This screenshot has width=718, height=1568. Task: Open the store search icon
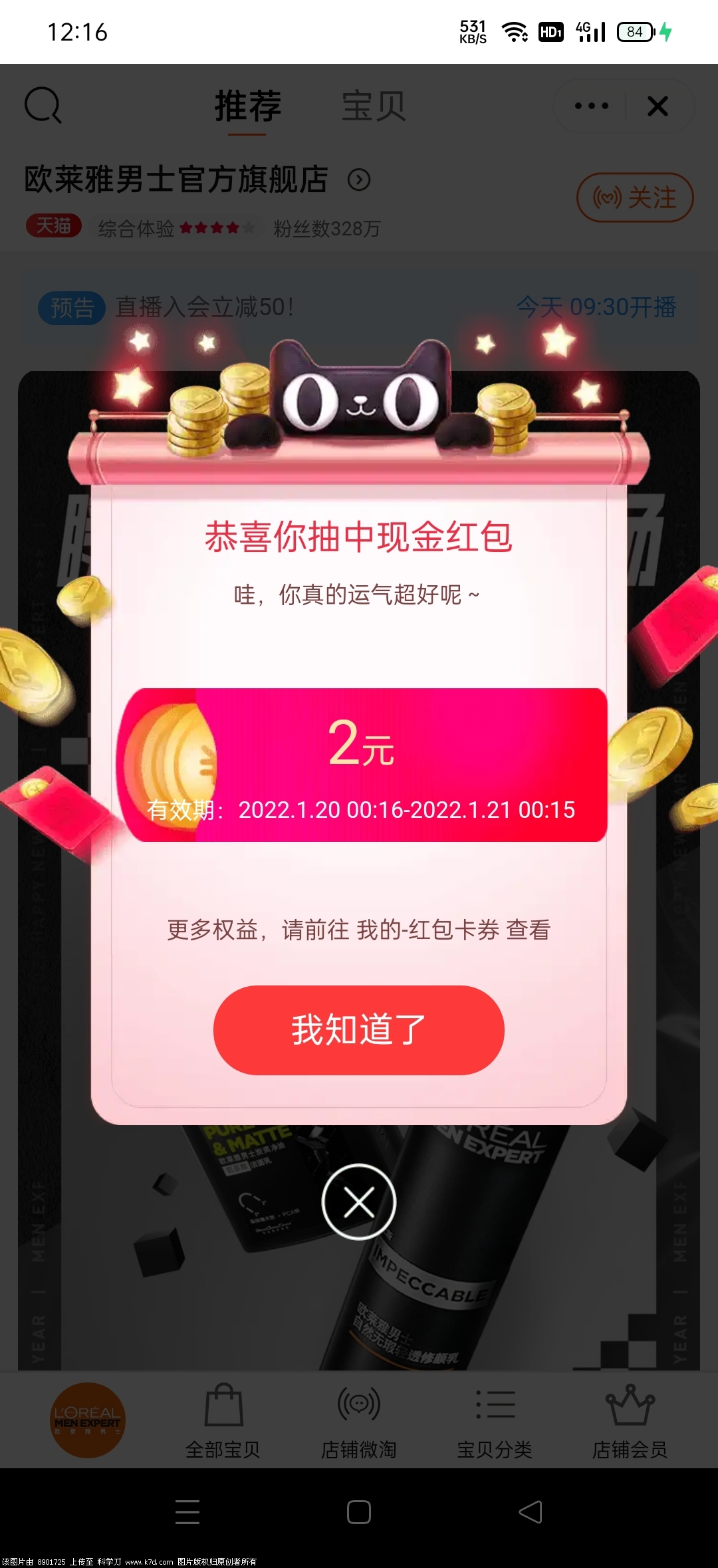[43, 105]
